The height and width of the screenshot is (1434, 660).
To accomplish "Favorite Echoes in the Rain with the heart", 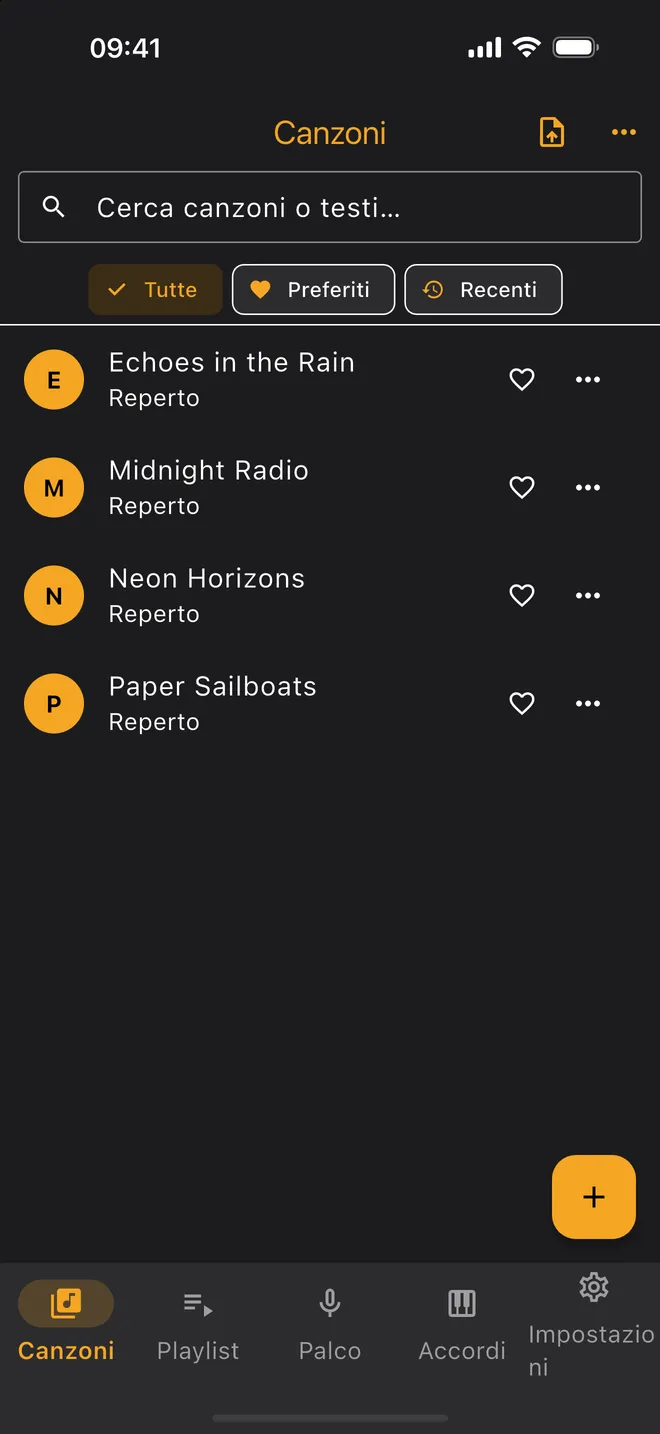I will point(522,380).
